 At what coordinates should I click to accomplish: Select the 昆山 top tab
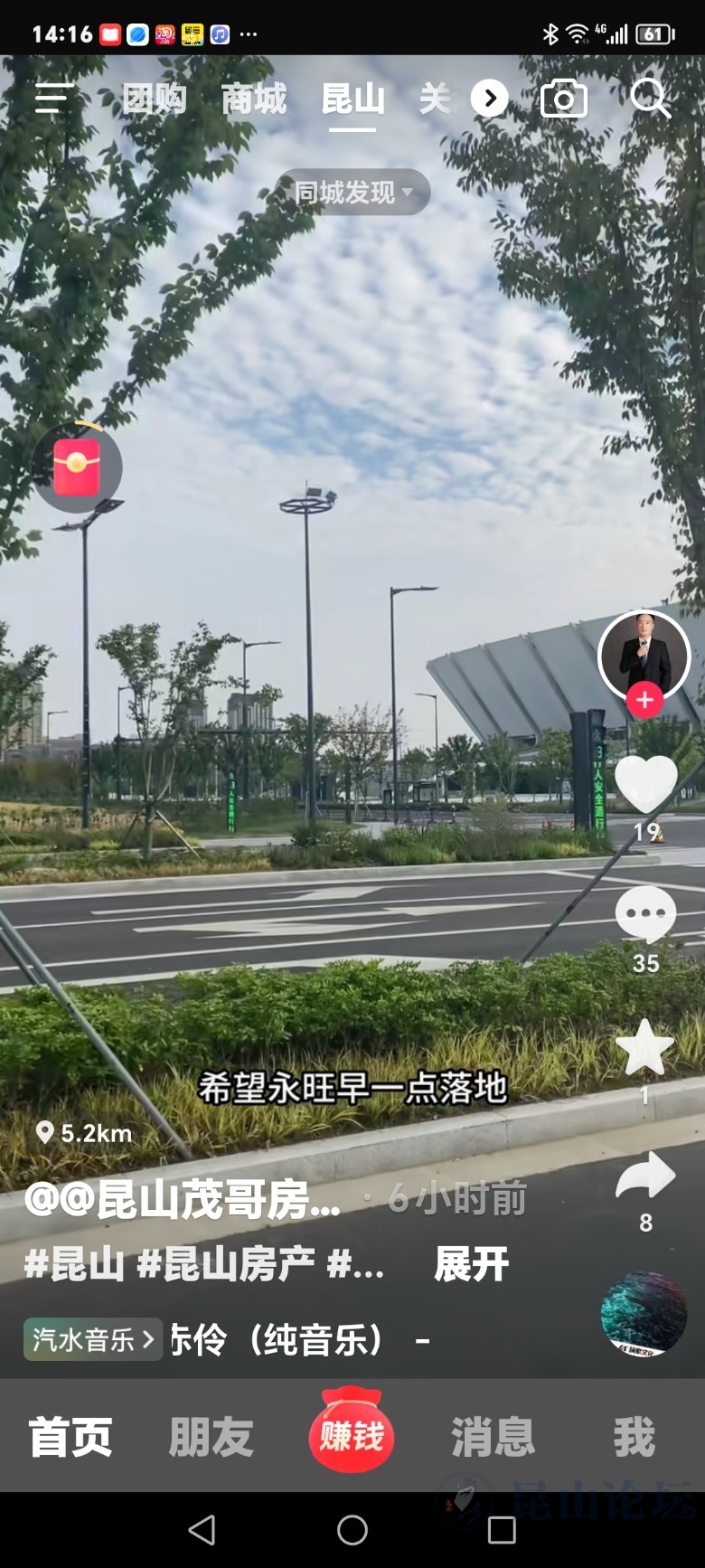[352, 99]
